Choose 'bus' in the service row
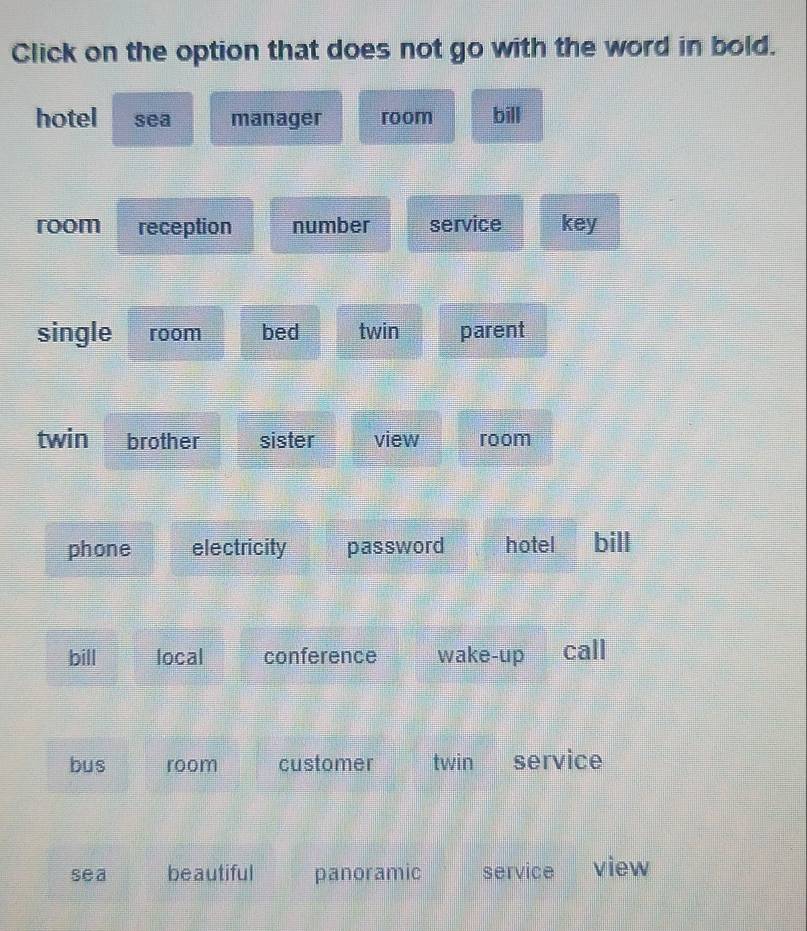 (87, 765)
